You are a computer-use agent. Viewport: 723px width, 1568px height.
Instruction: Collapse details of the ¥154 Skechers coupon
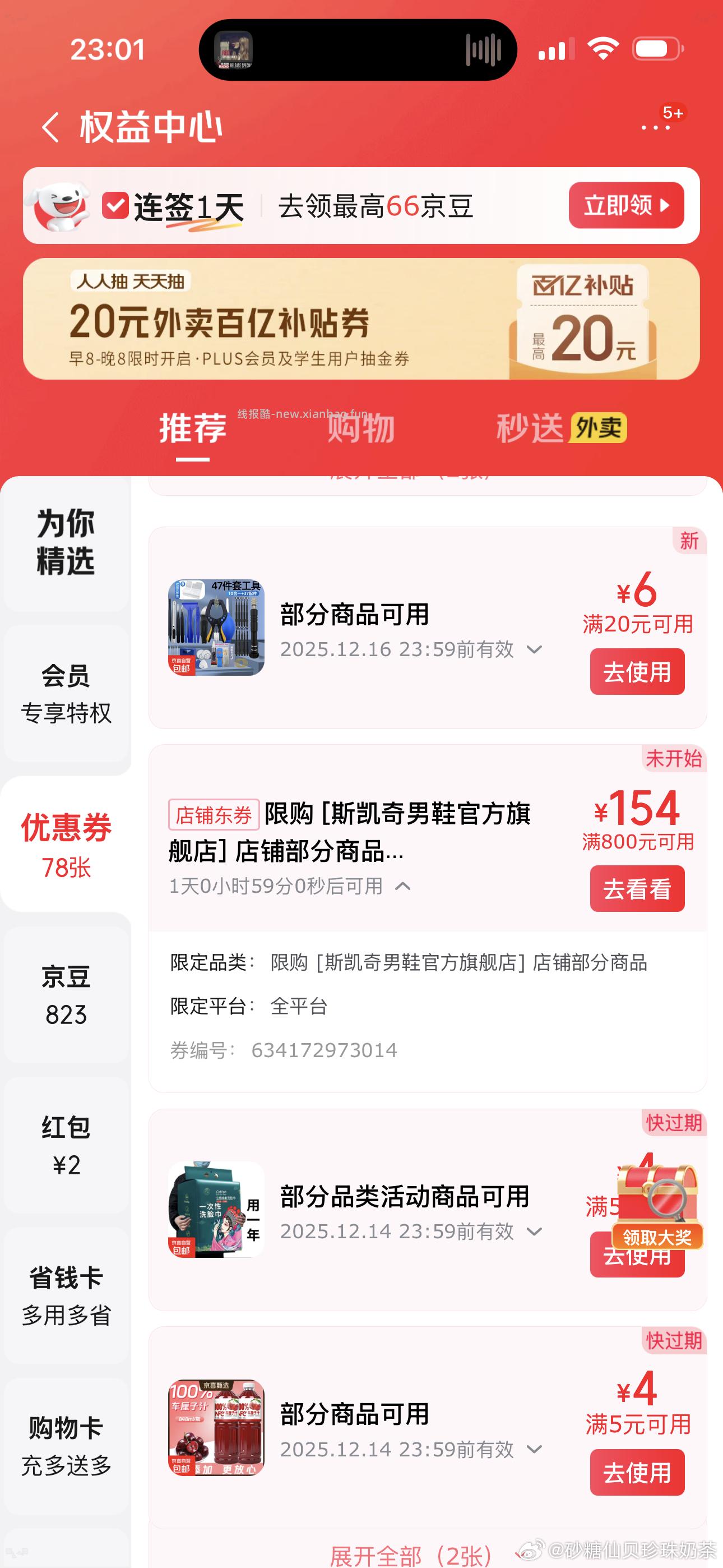point(403,887)
